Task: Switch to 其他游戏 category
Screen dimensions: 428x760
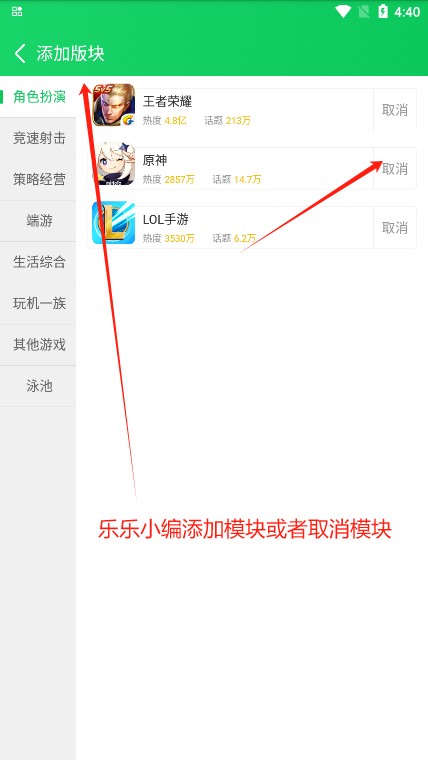Action: (38, 345)
